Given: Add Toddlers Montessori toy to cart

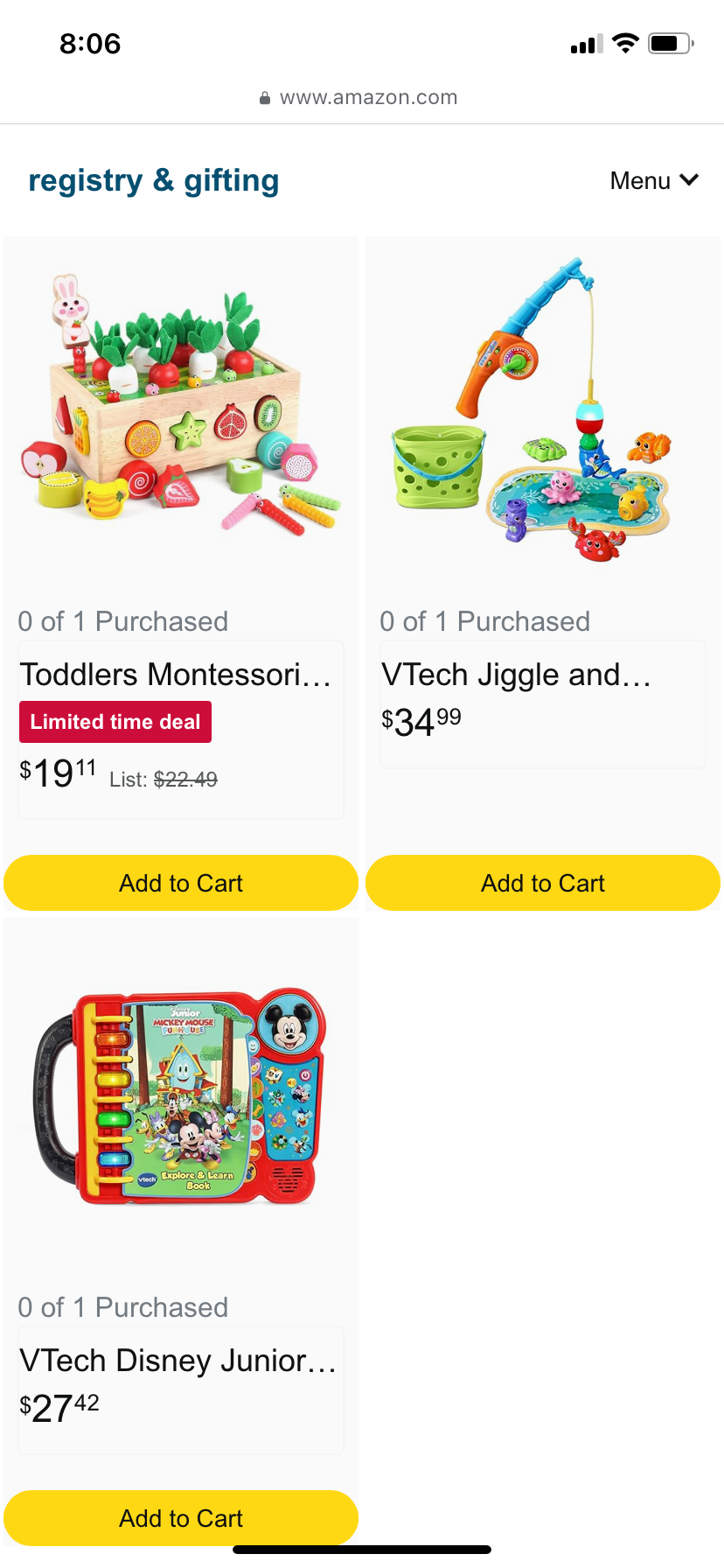Looking at the screenshot, I should [181, 883].
